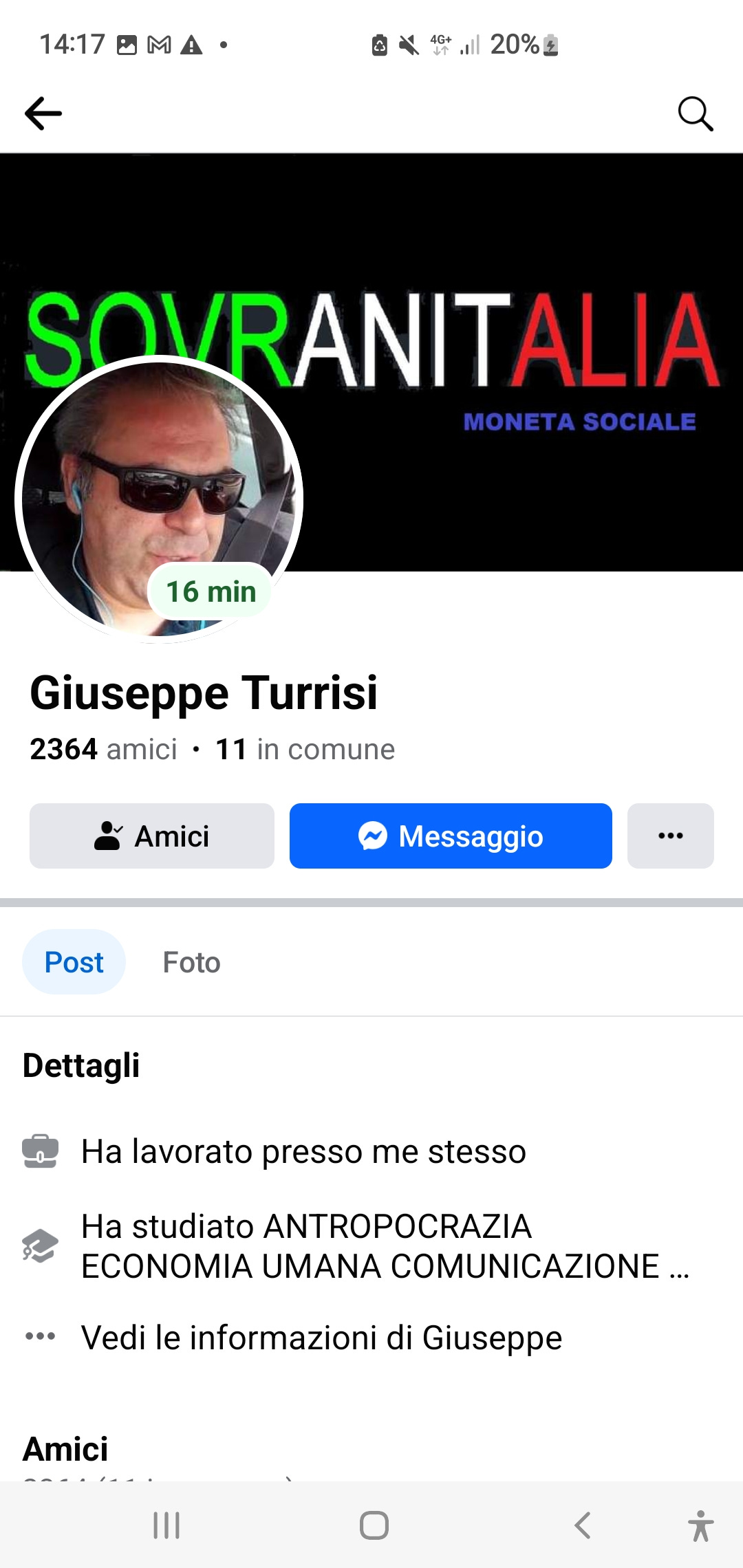
Task: Send a message via Messaggio button
Action: pos(451,836)
